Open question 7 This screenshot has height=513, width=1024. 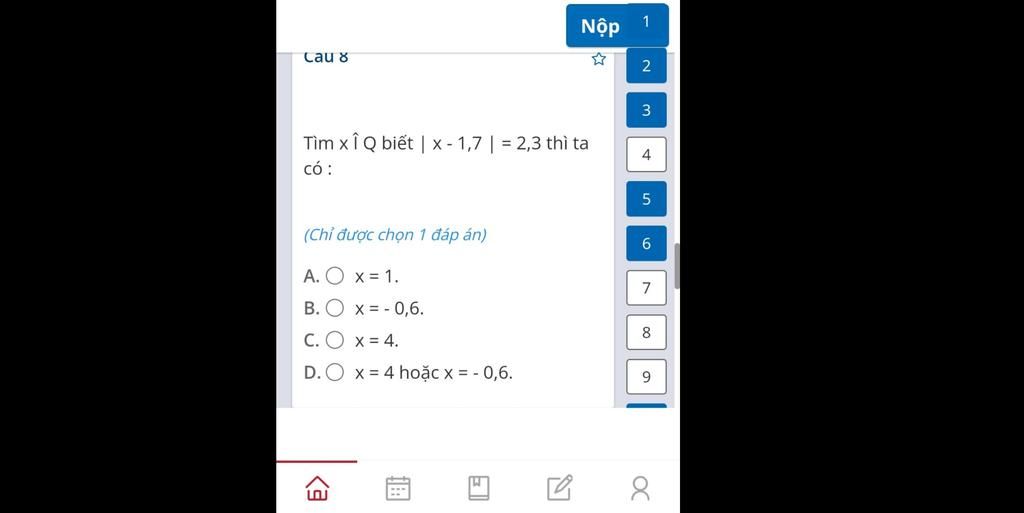click(646, 288)
